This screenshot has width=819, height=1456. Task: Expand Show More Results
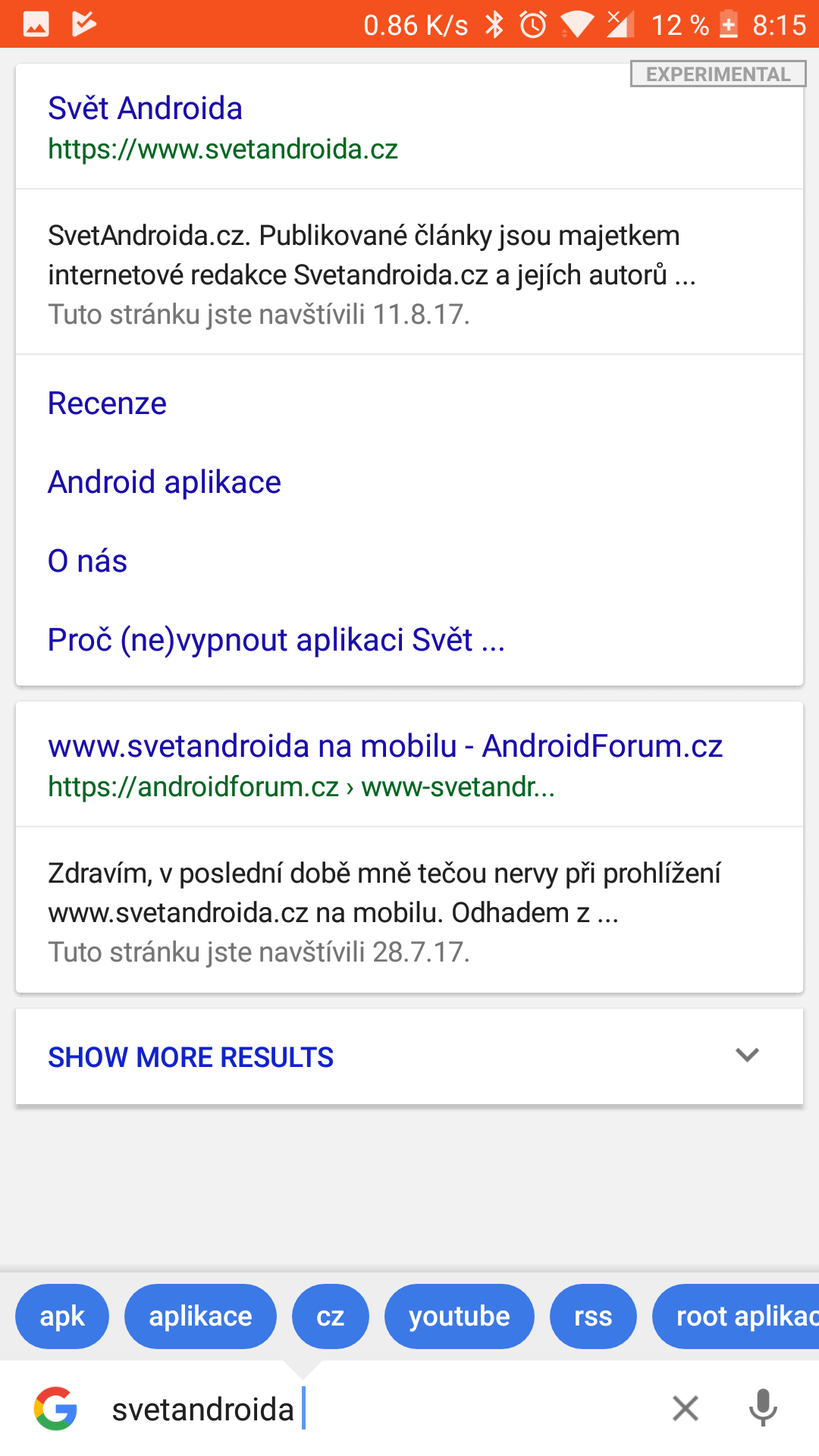409,1056
